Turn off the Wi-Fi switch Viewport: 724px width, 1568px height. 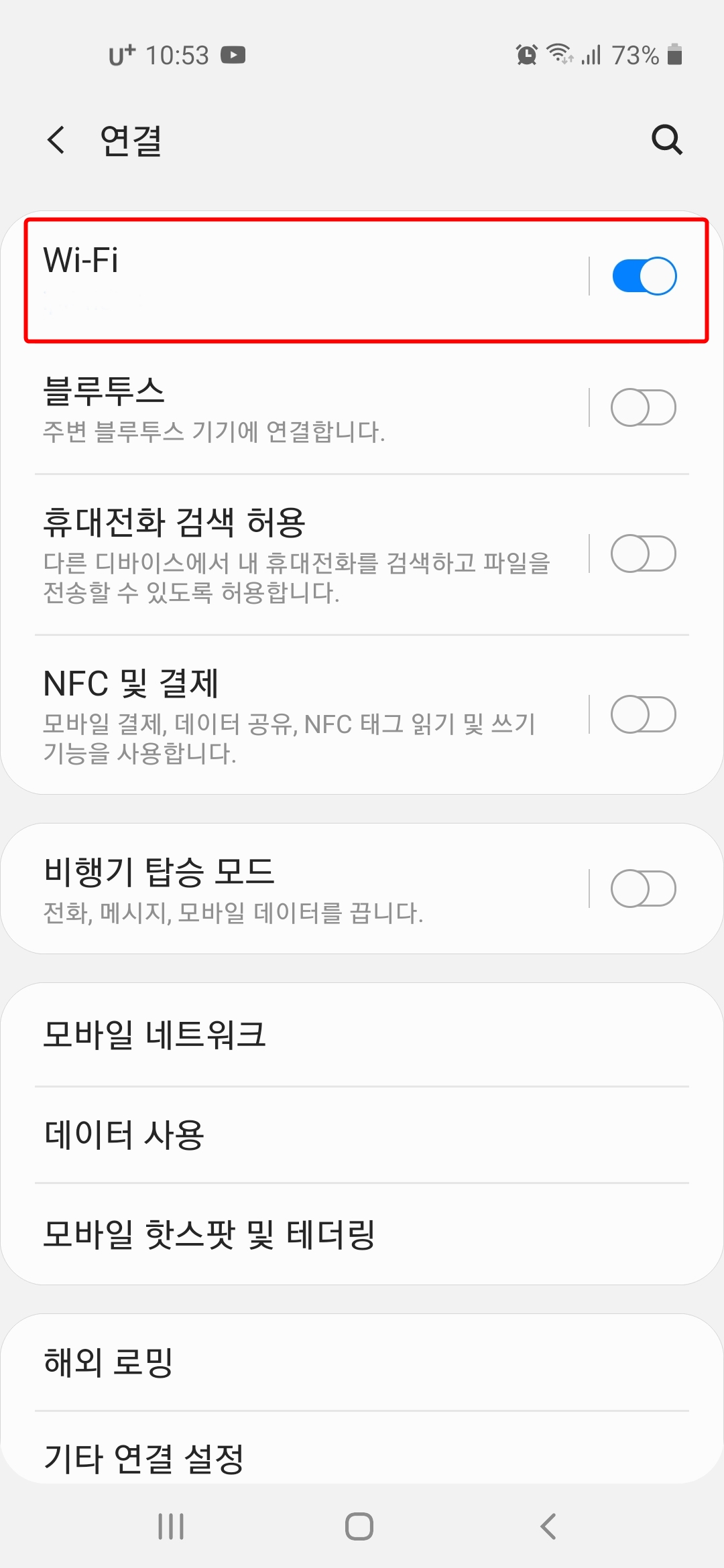click(x=642, y=276)
